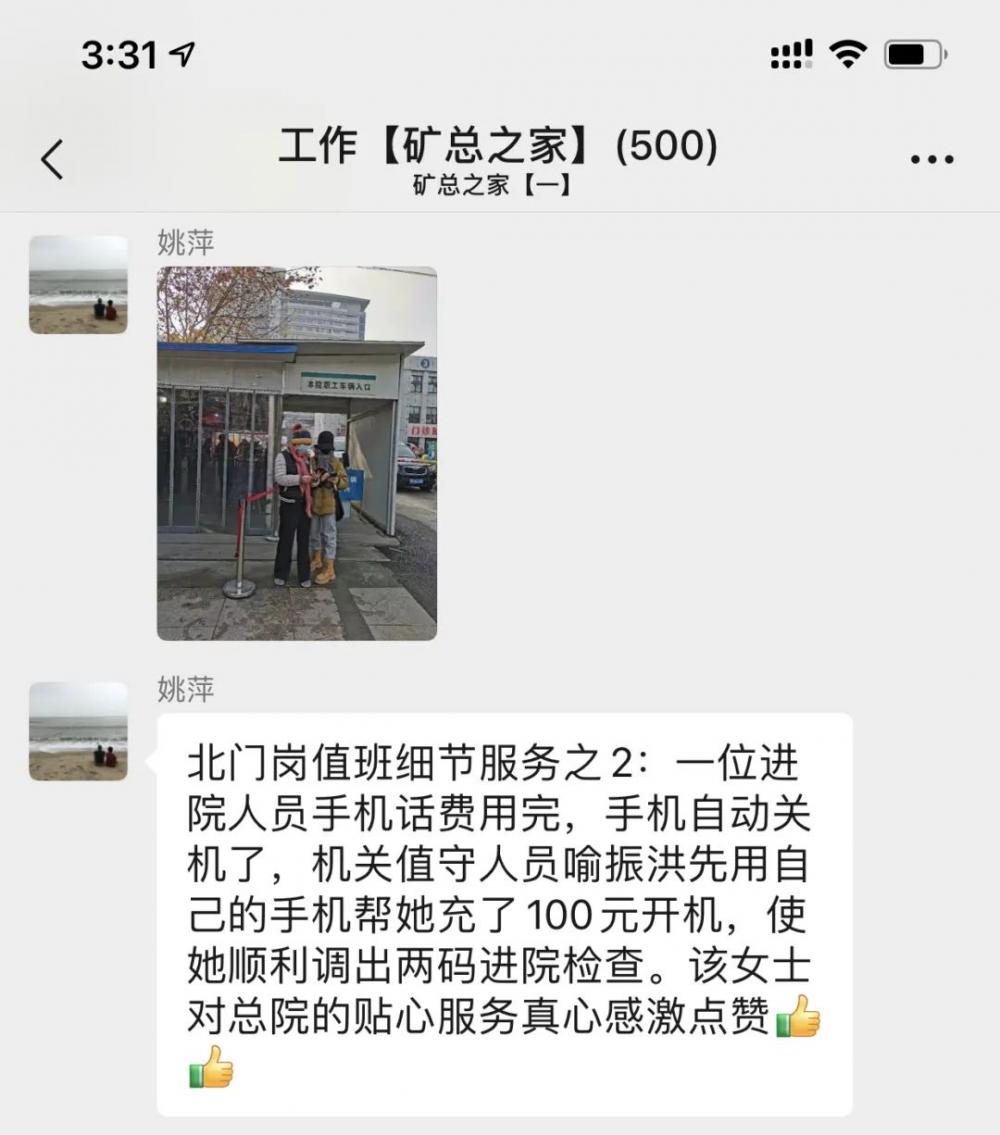Go back from the 矿总之家 group chat
The width and height of the screenshot is (1000, 1135).
pos(52,159)
